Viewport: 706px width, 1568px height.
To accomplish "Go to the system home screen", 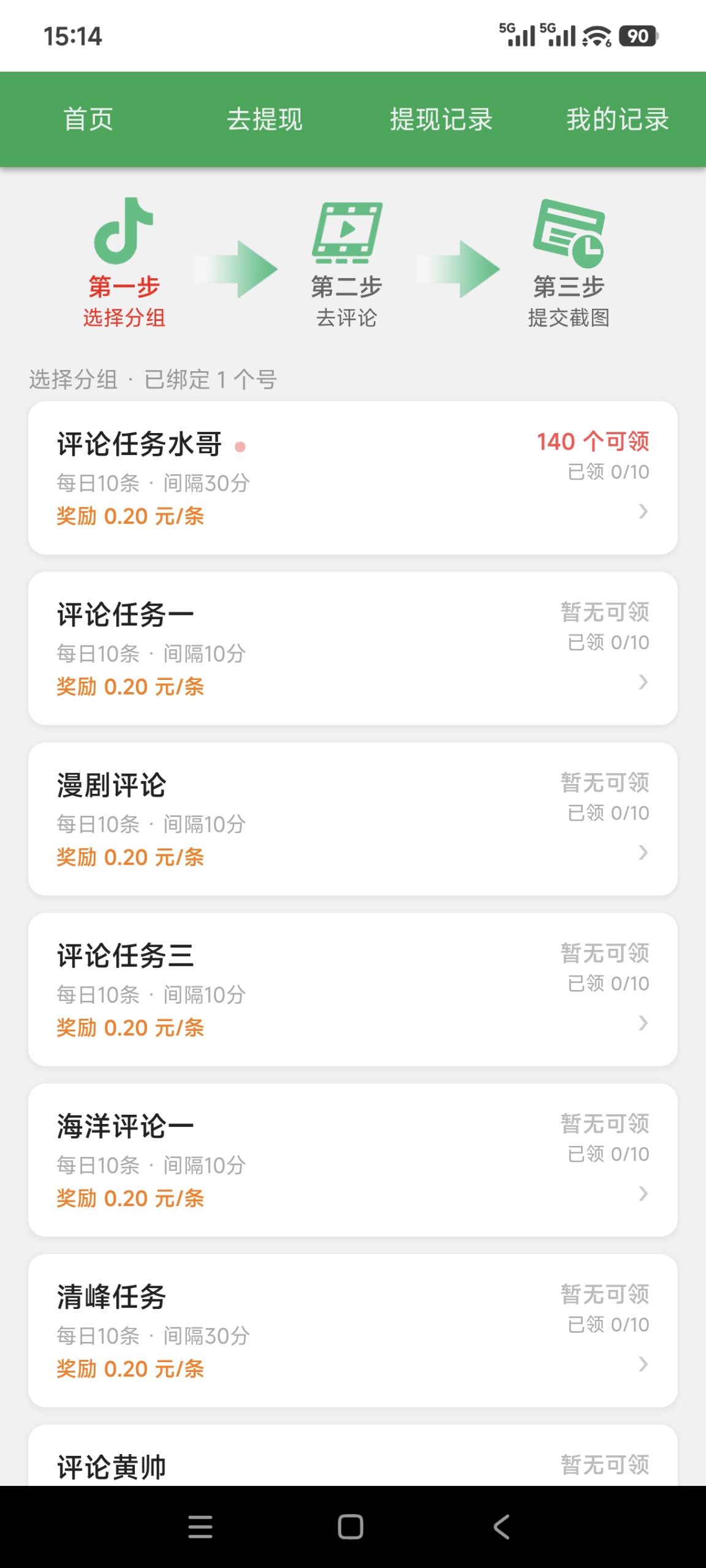I will [351, 1526].
